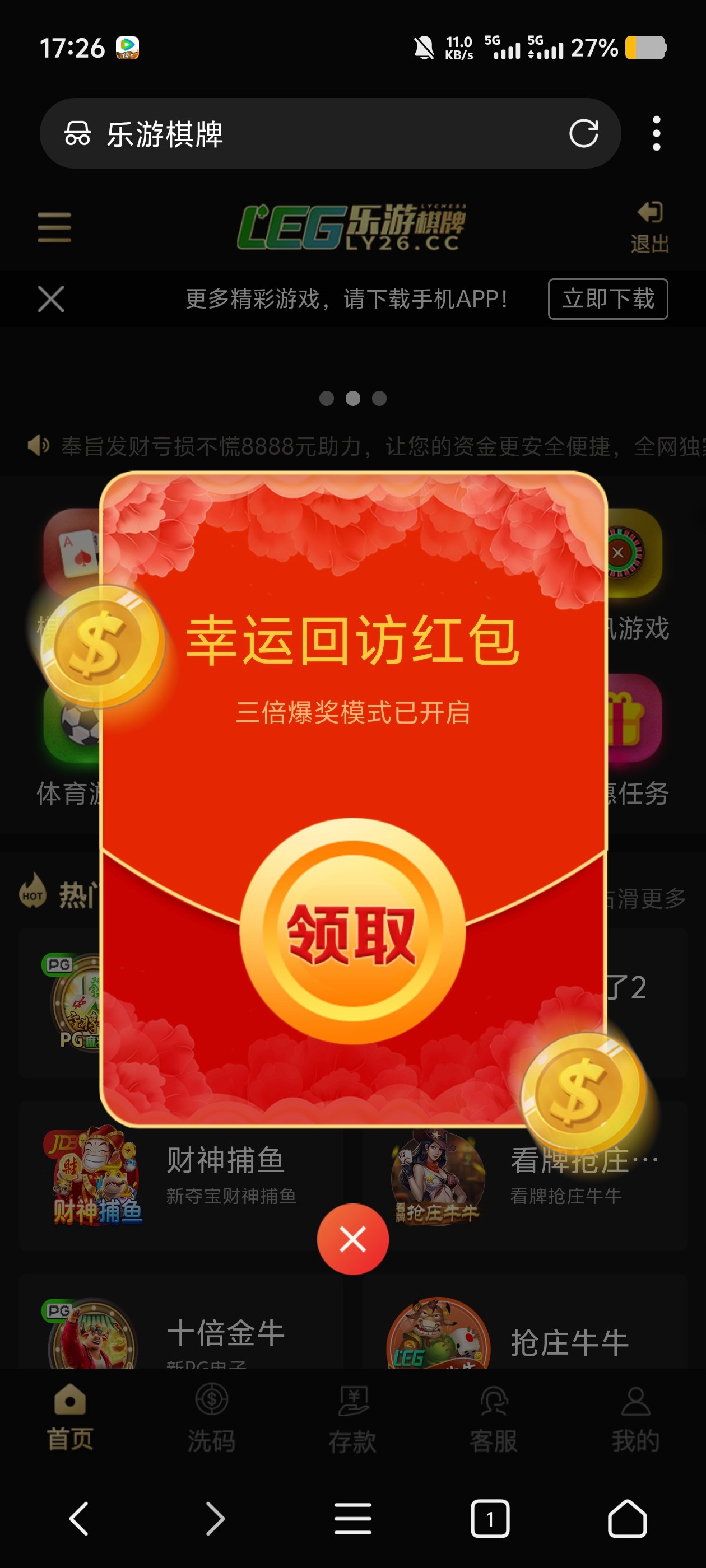Go back with the browser back arrow
706x1568 pixels.
(x=79, y=1518)
